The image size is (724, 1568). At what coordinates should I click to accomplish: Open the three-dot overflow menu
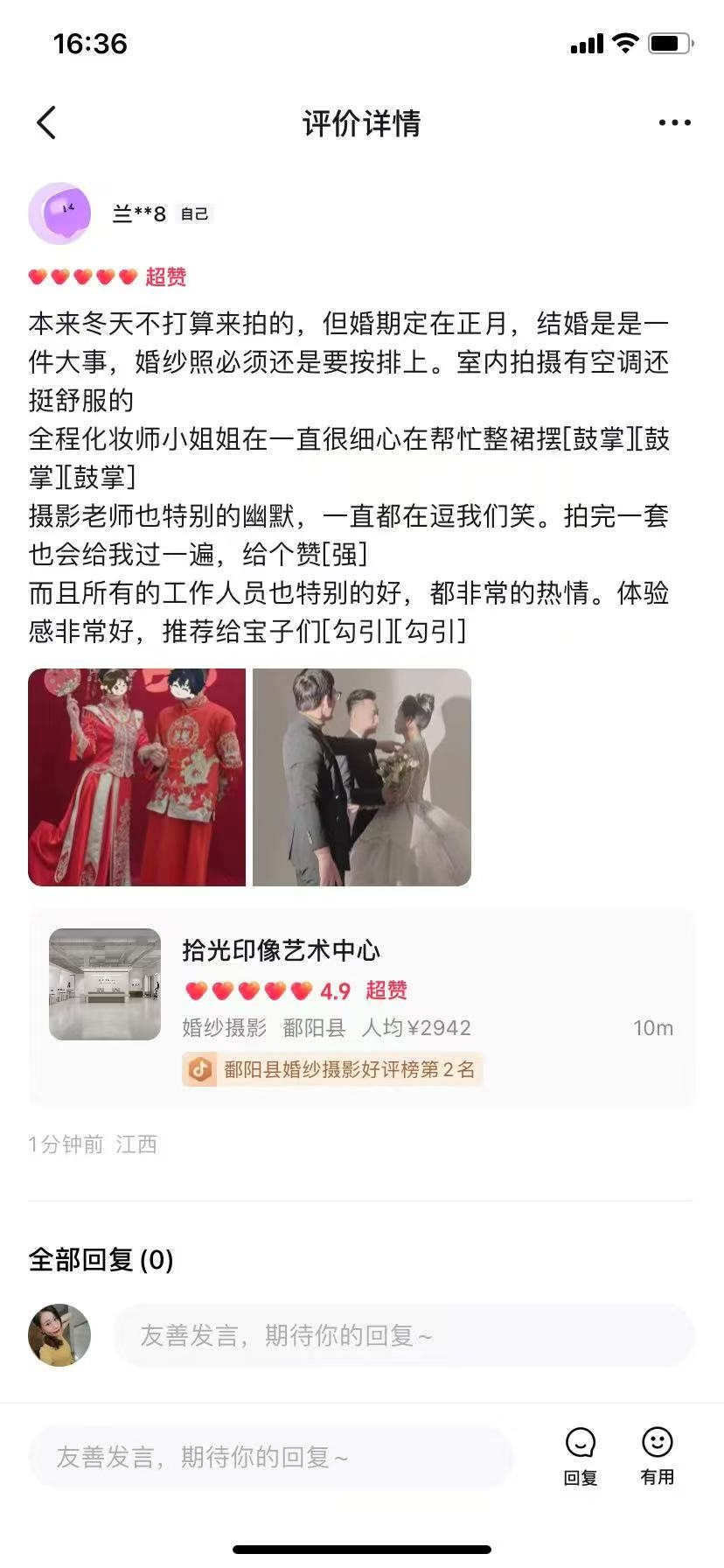(674, 123)
